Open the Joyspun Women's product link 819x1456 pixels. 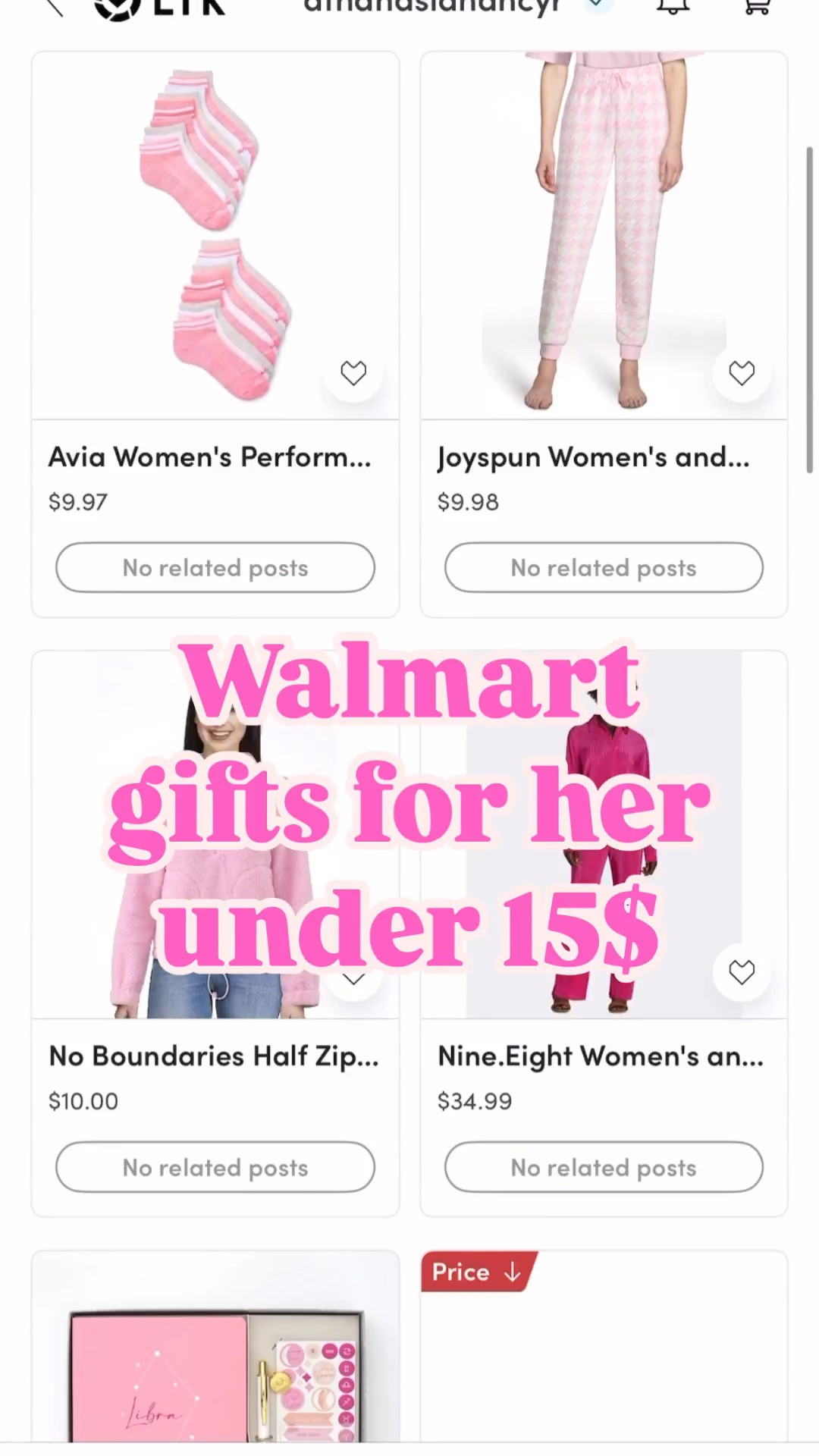click(x=594, y=457)
